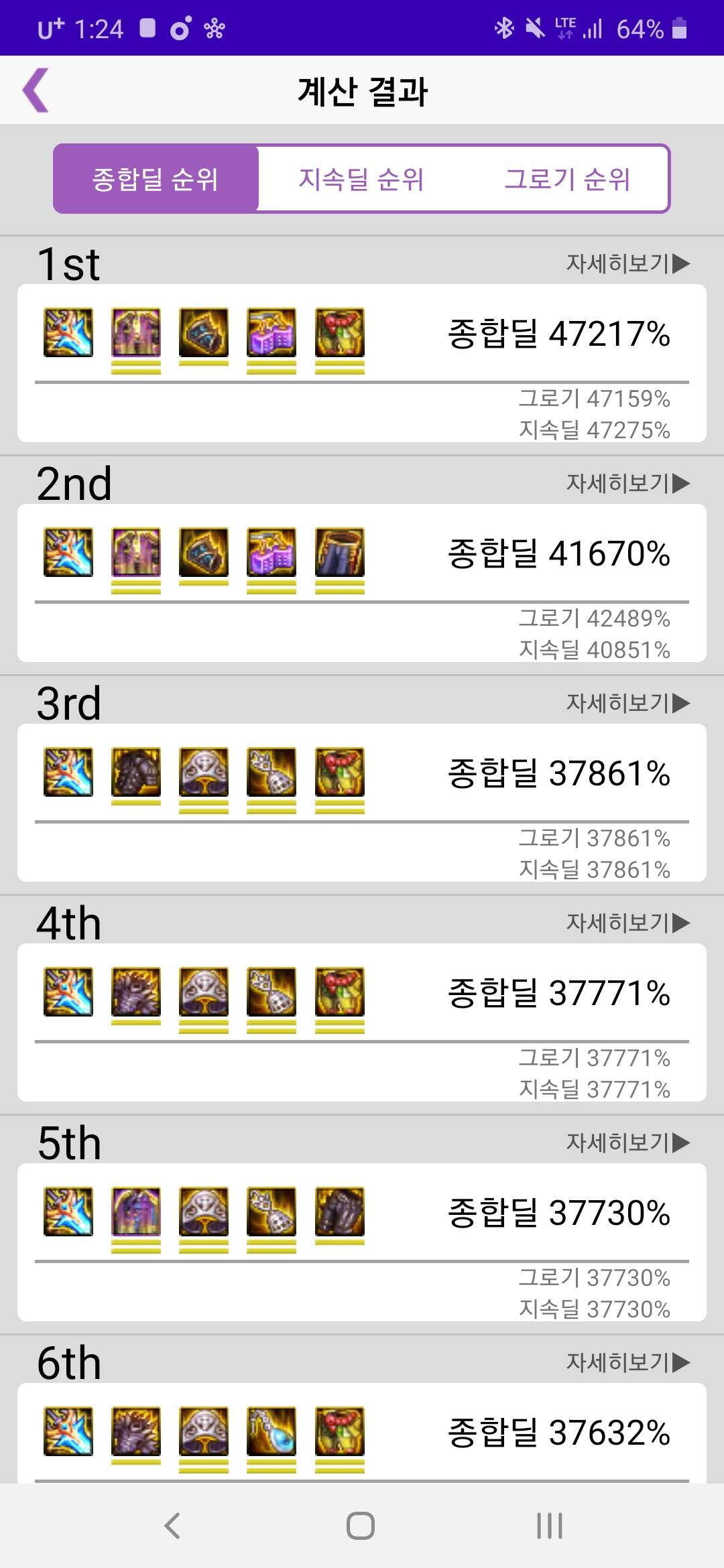View details of the 4th rank
This screenshot has width=724, height=1568.
pos(627,923)
